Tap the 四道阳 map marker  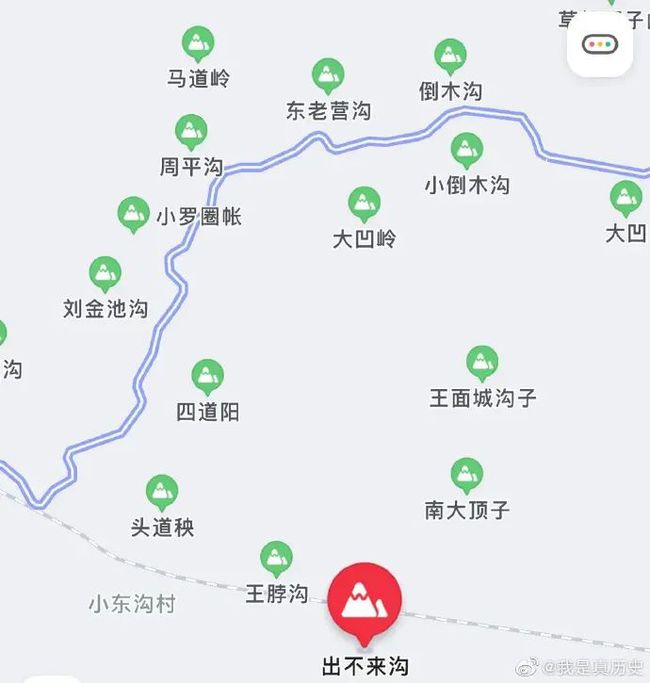(x=208, y=377)
